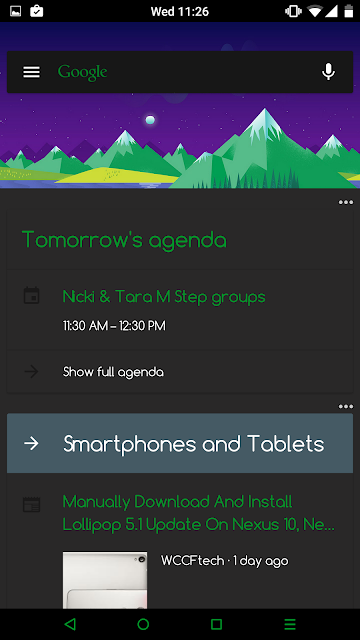360x640 pixels.
Task: Open the menu key in navigation bar
Action: (x=290, y=624)
